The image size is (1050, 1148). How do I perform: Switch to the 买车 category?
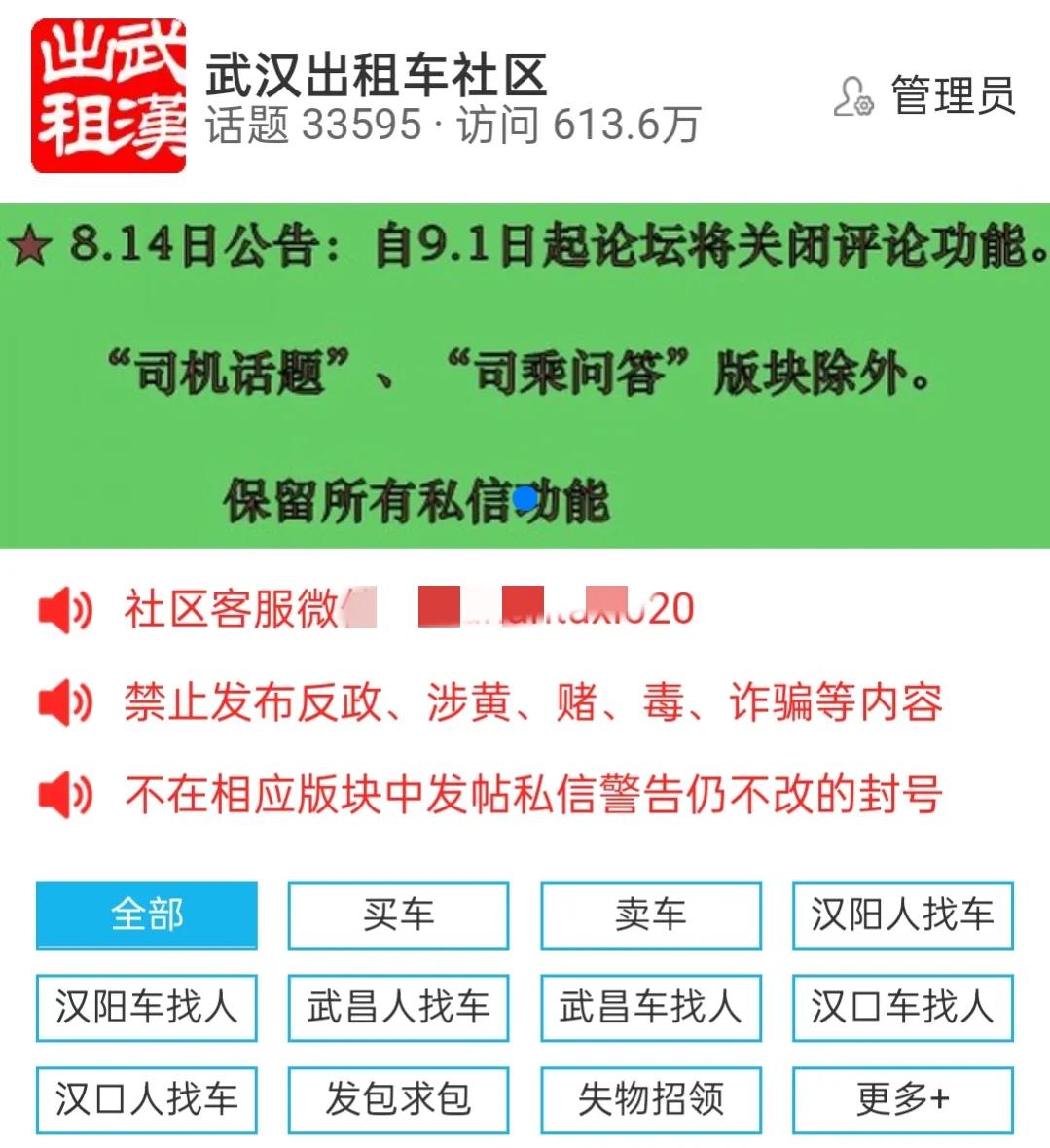(x=398, y=915)
